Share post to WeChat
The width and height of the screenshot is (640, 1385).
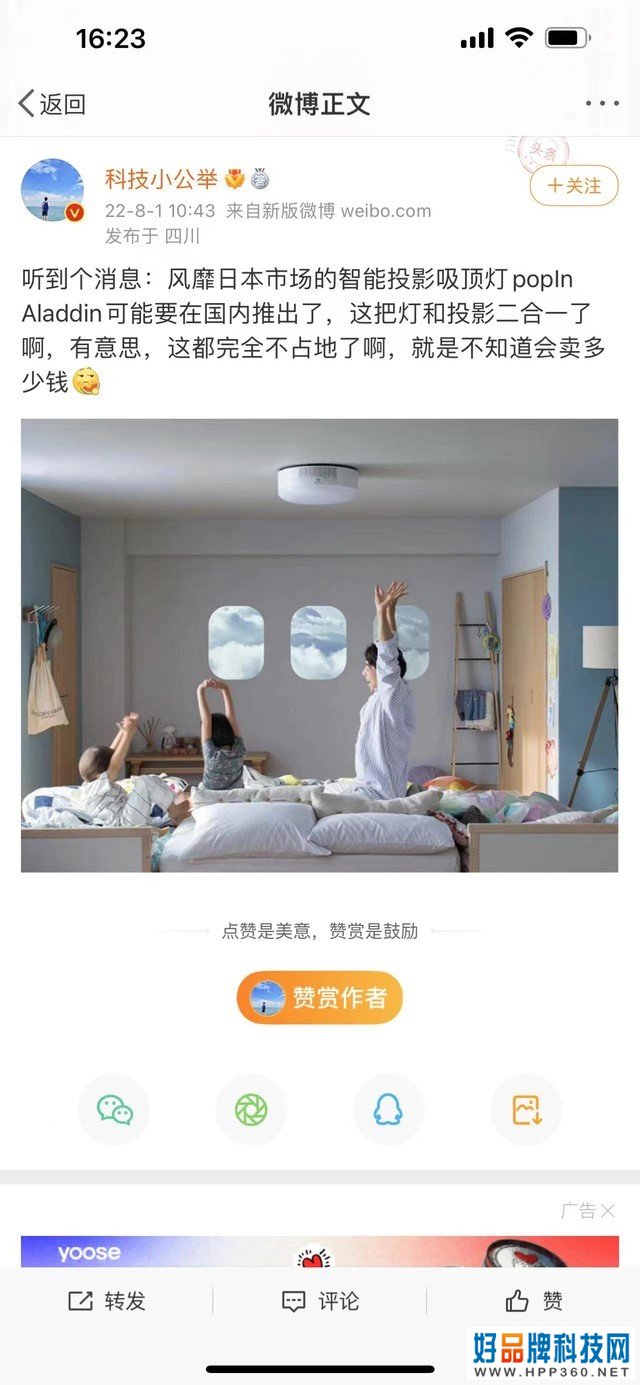click(x=114, y=1109)
